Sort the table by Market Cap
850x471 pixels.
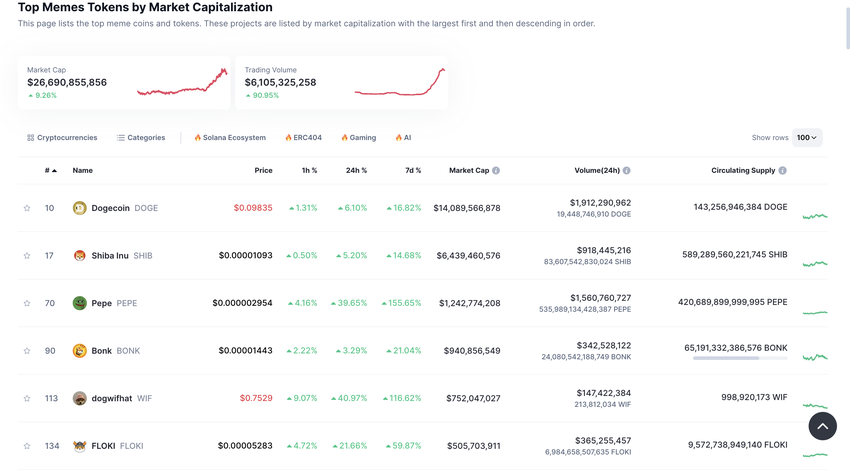(x=468, y=171)
